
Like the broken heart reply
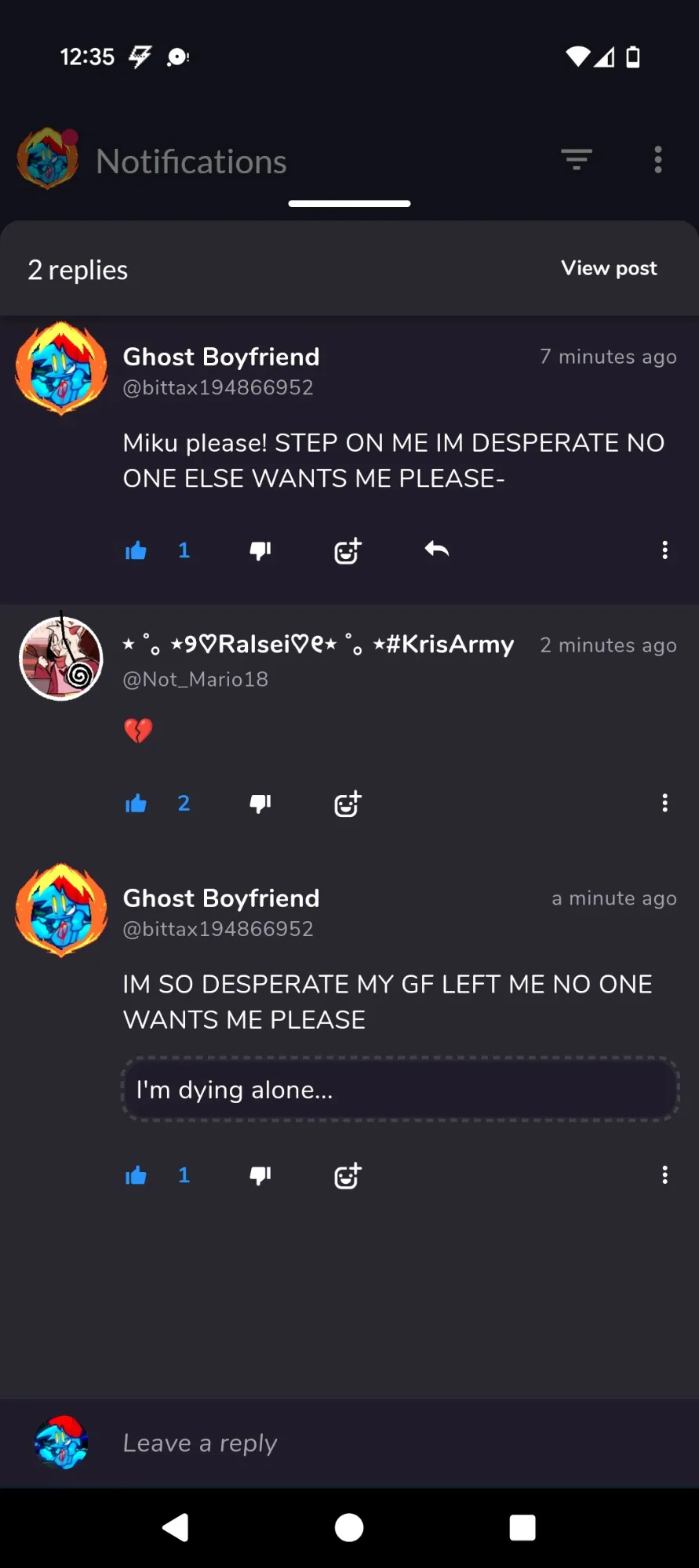137,804
